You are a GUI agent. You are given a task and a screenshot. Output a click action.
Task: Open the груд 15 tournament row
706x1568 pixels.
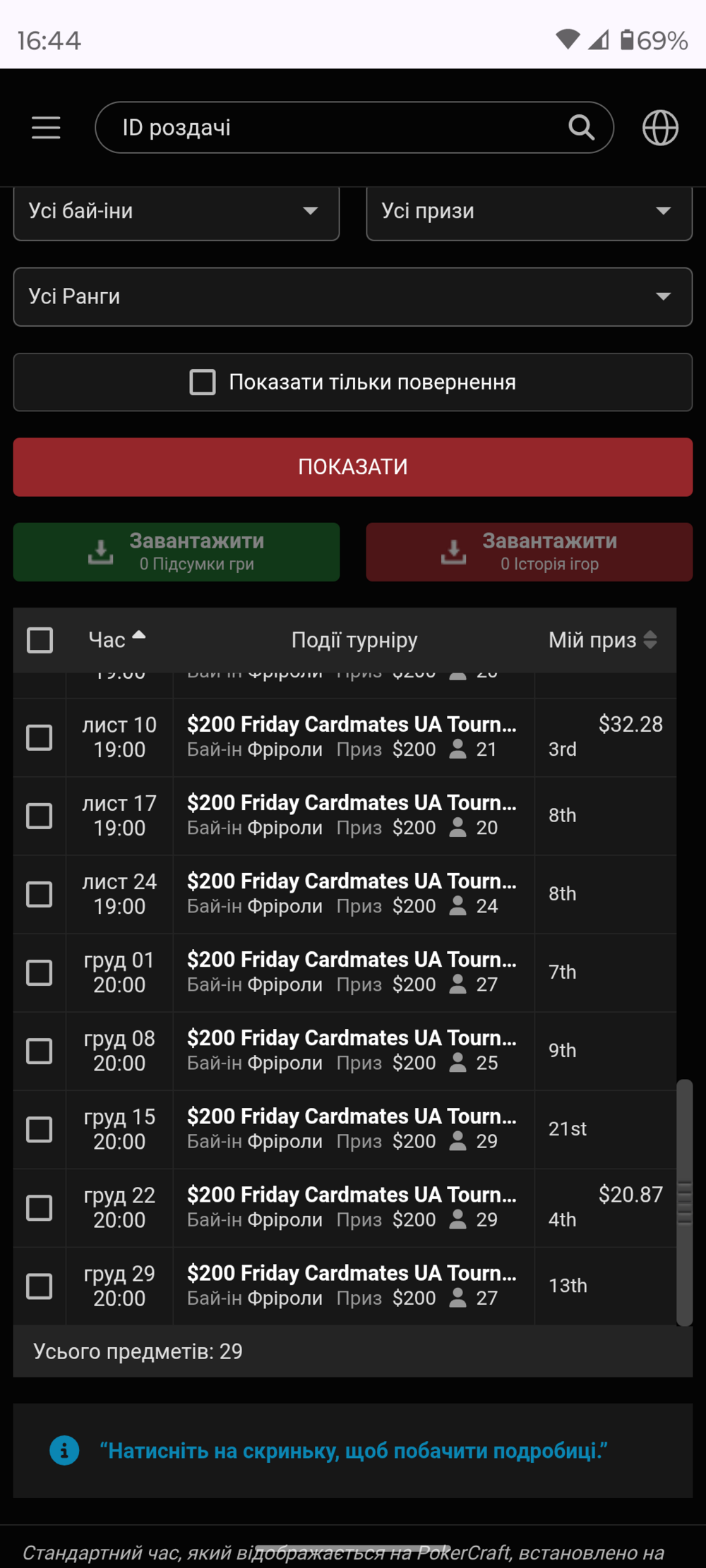352,1129
